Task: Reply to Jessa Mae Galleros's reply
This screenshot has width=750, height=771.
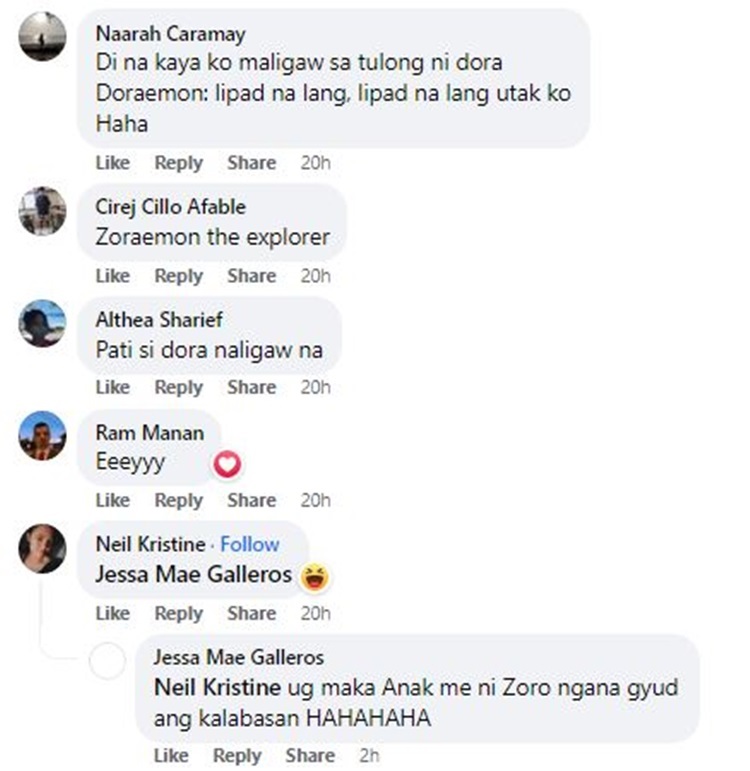Action: 237,755
